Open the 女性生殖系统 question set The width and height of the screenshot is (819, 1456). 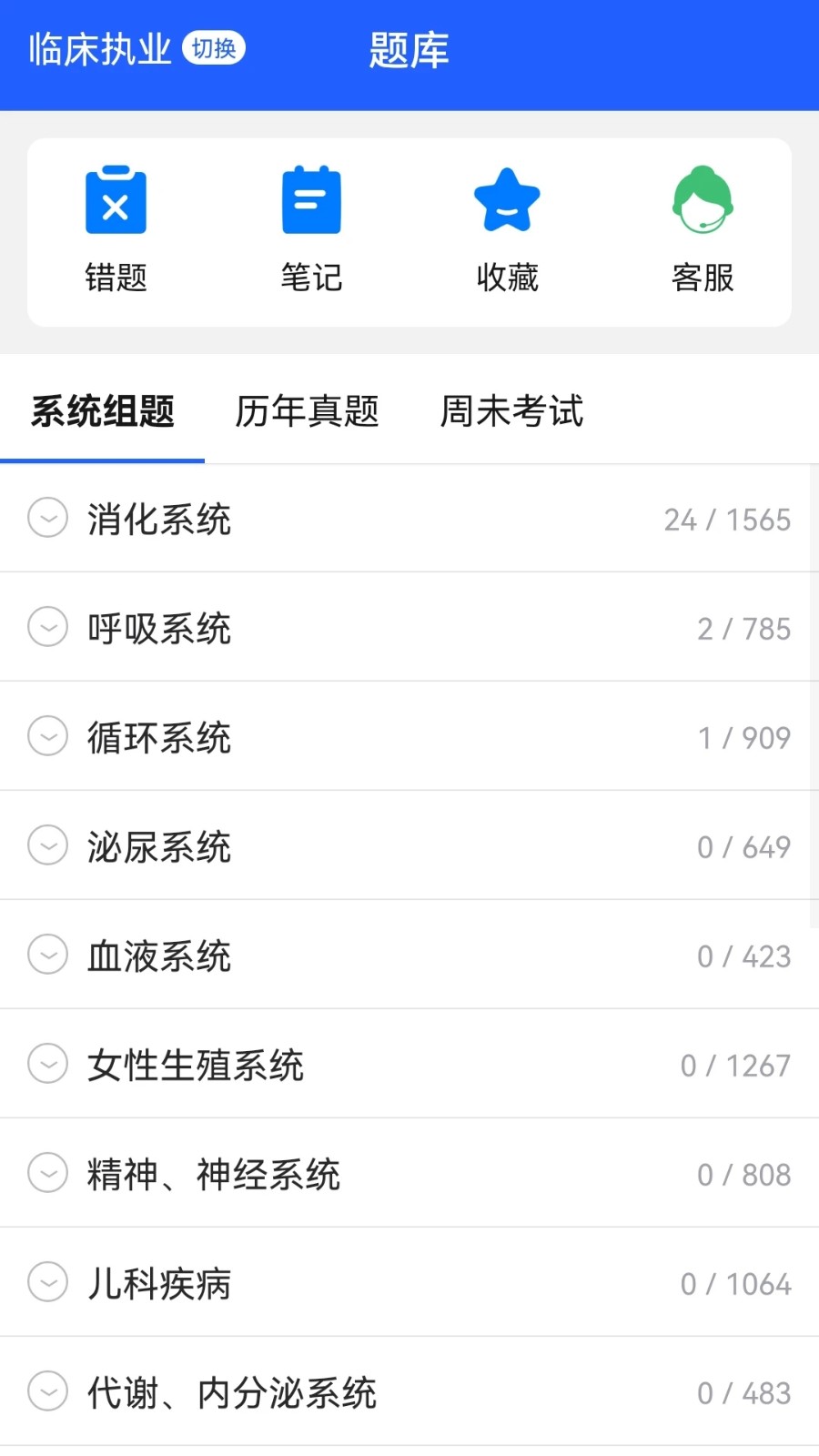196,1065
